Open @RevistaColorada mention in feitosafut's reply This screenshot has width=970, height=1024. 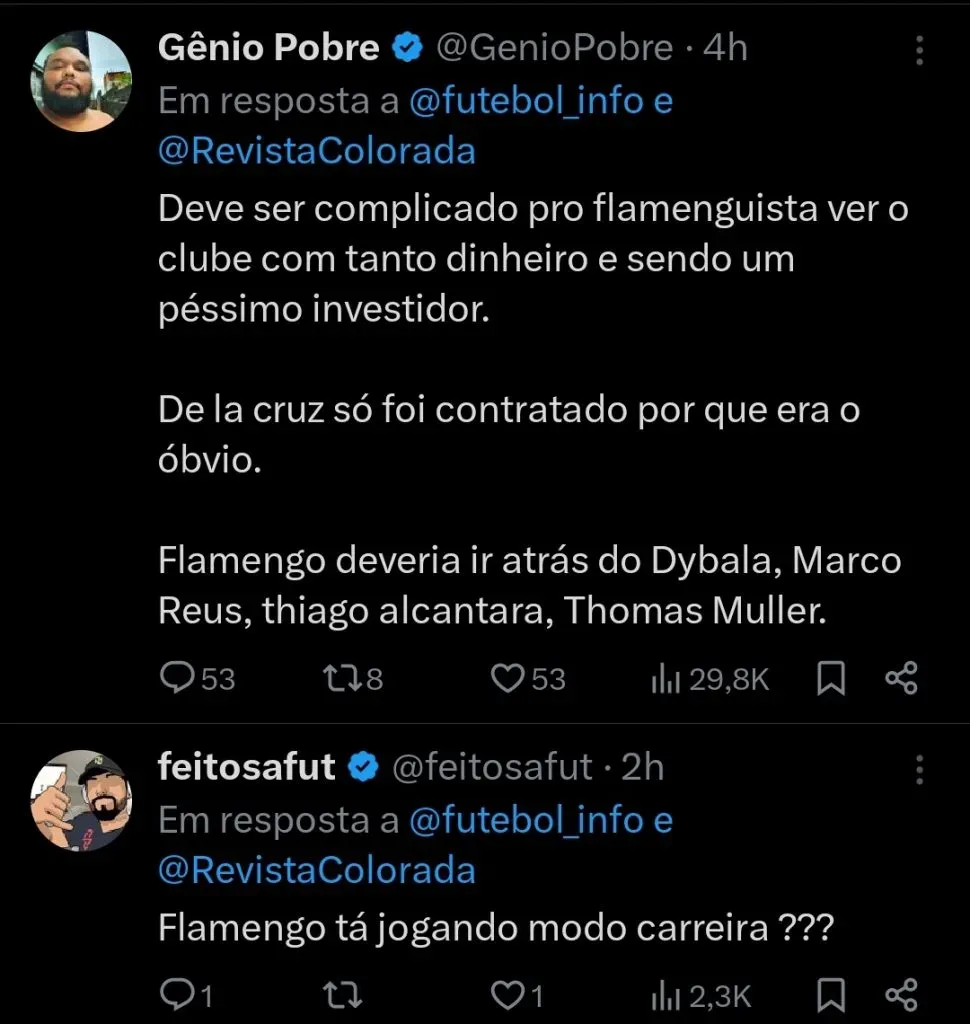317,870
